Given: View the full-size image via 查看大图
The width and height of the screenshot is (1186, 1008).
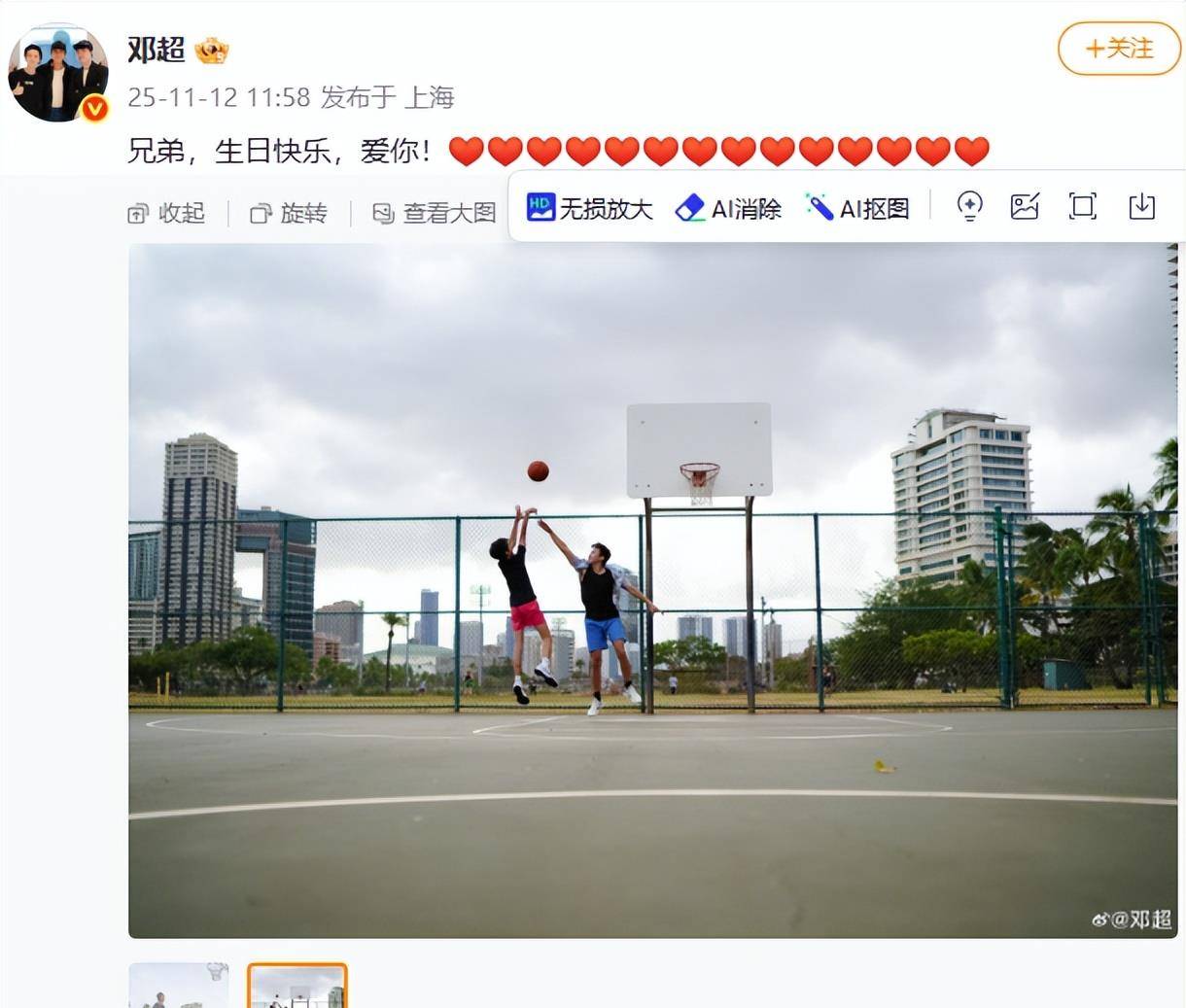Looking at the screenshot, I should coord(435,213).
